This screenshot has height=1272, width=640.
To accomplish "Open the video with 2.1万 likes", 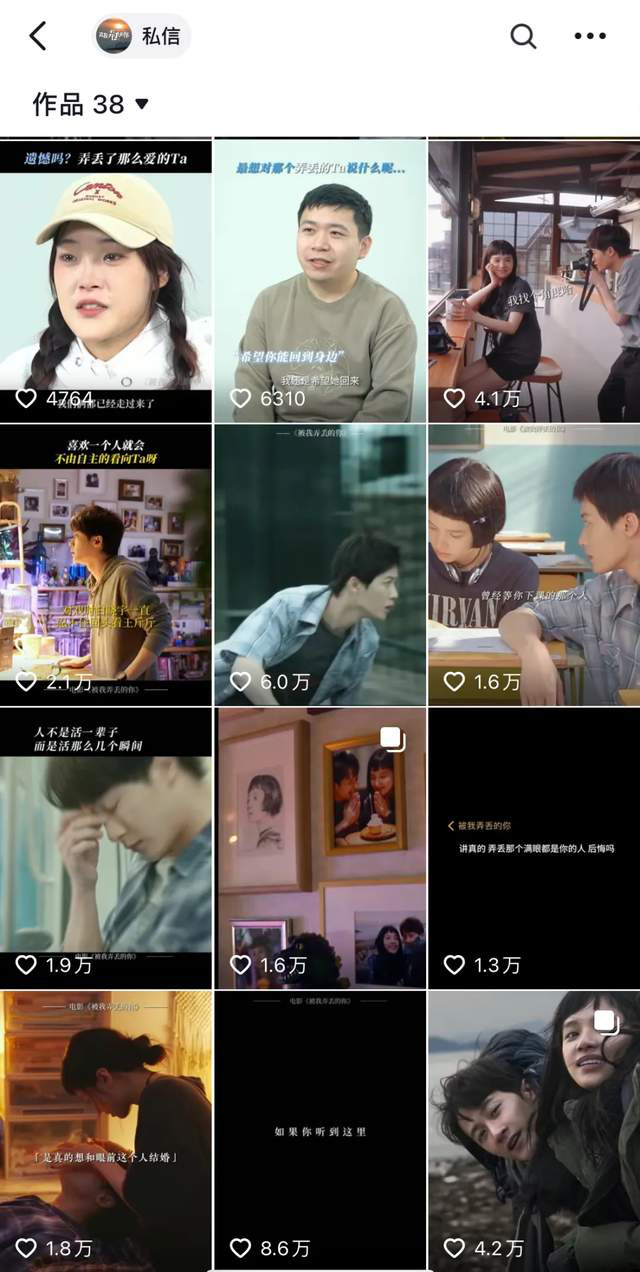I will [x=106, y=563].
